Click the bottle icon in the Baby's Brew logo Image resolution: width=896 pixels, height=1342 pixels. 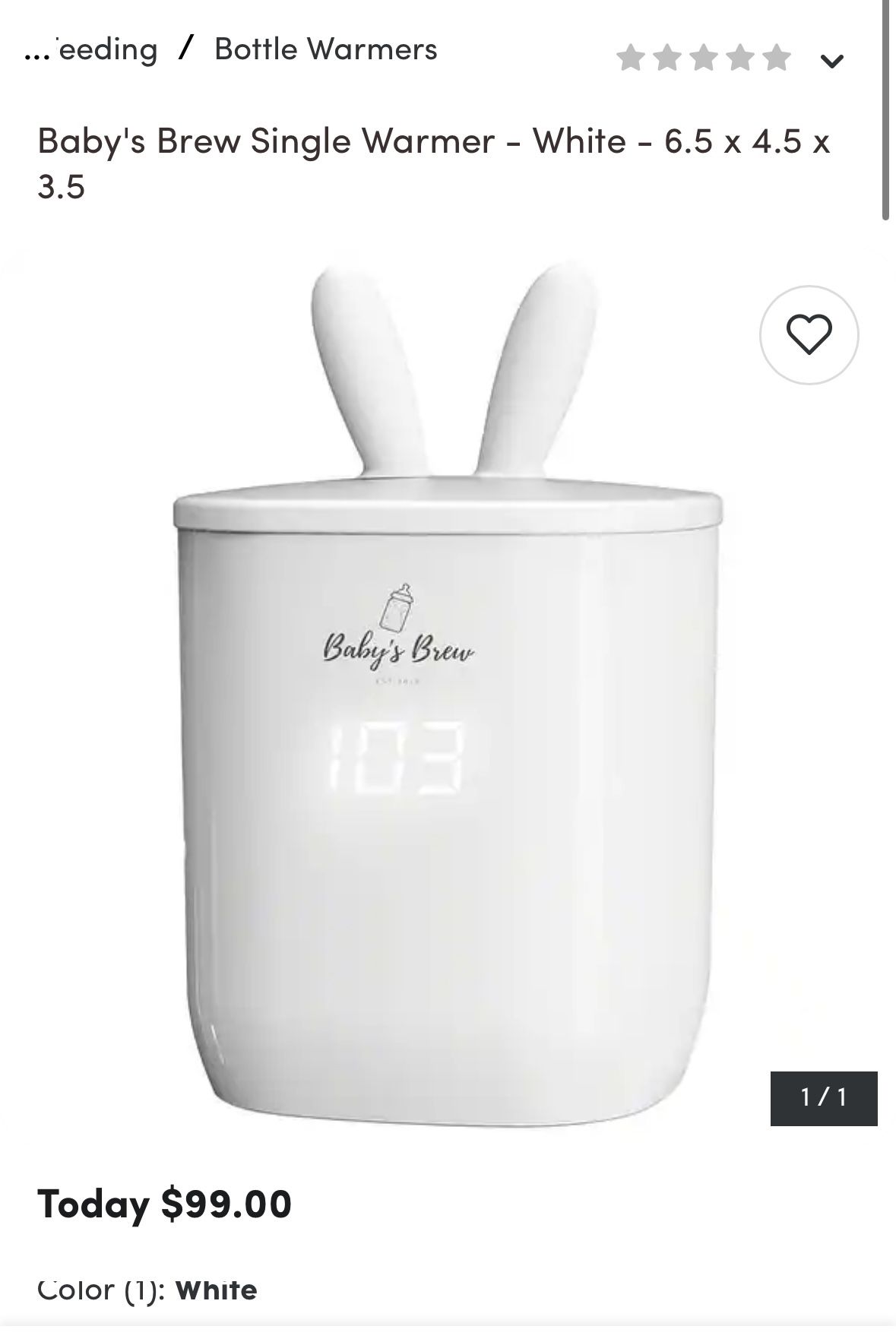point(398,604)
